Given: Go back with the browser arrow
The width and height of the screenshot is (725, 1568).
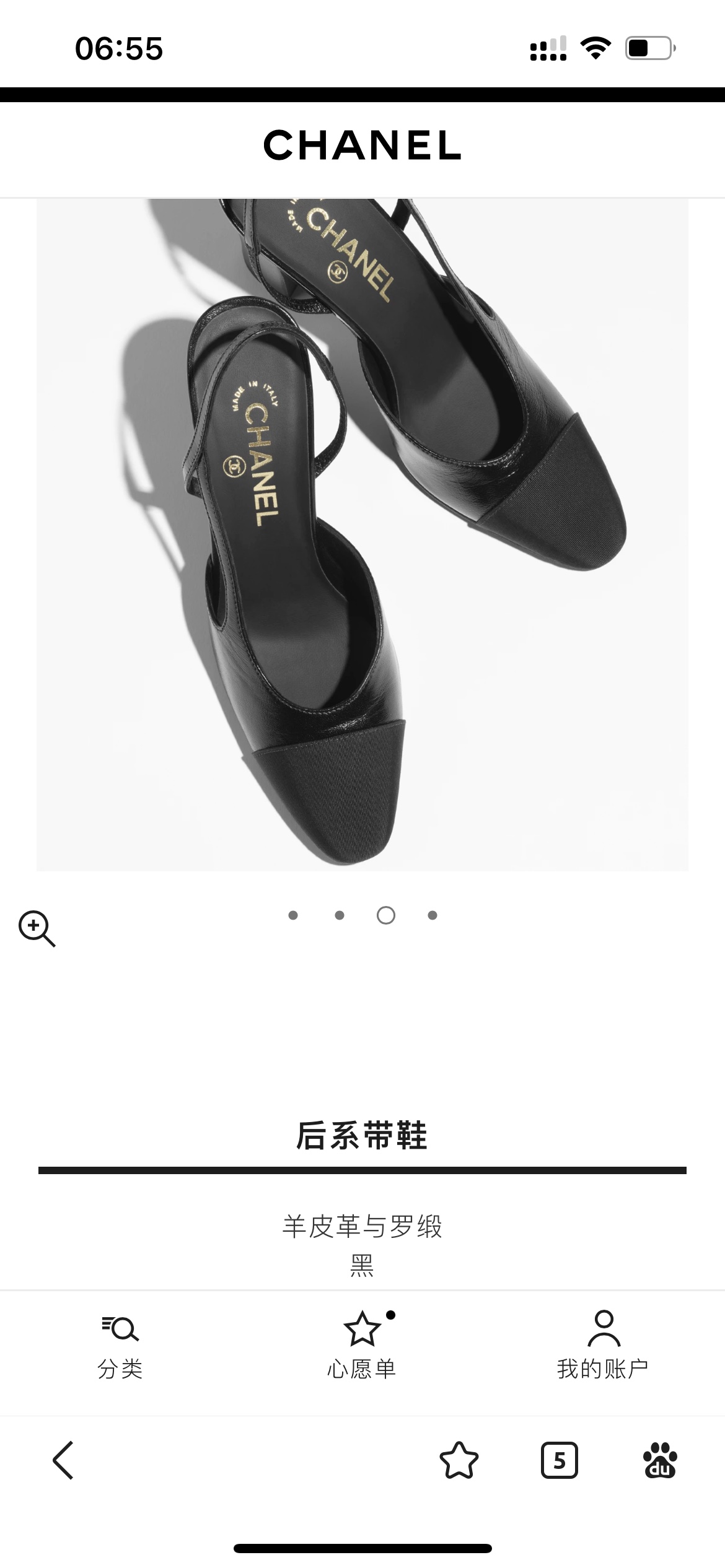Looking at the screenshot, I should point(63,1460).
